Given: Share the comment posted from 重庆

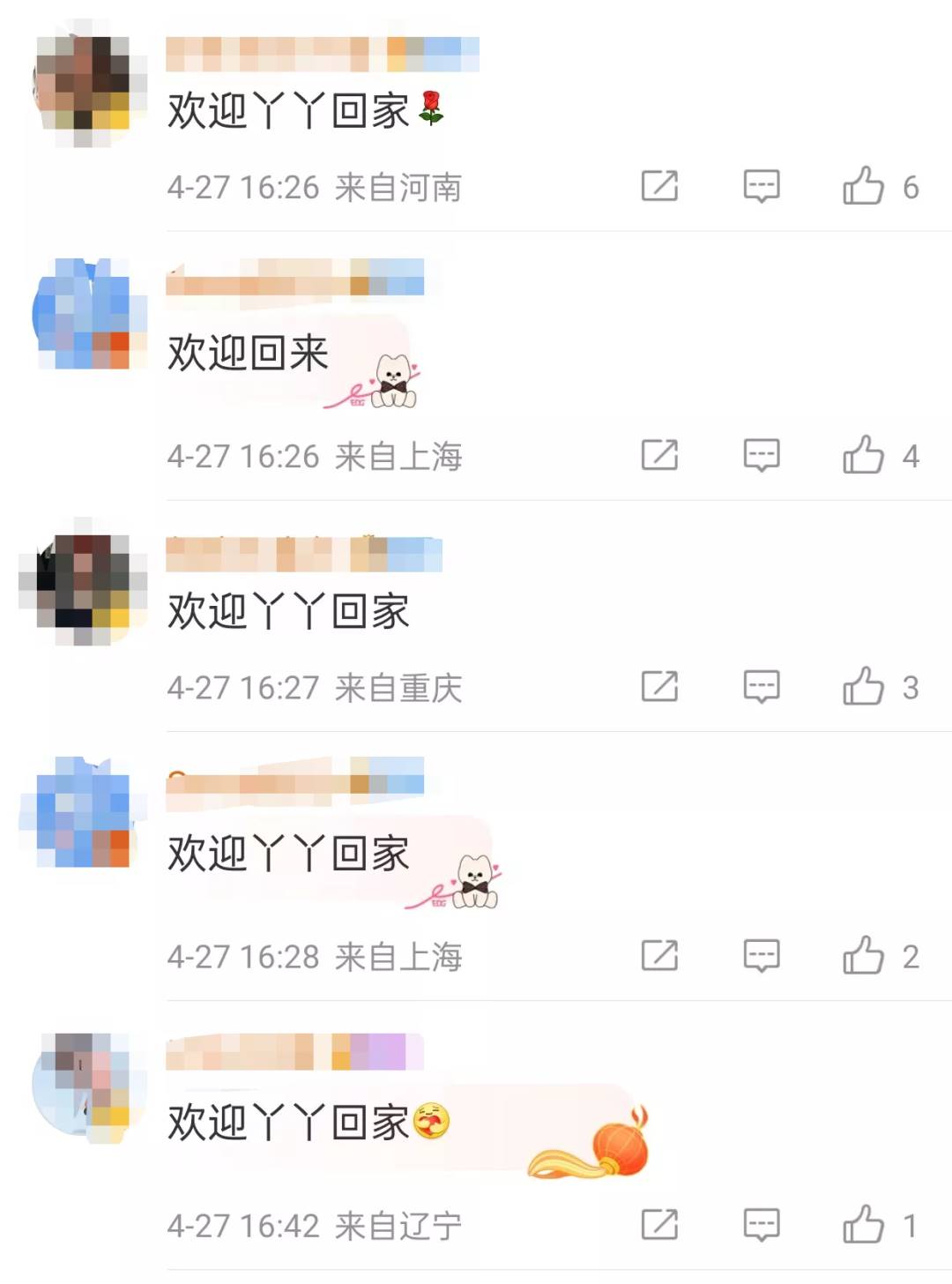Looking at the screenshot, I should pyautogui.click(x=659, y=686).
